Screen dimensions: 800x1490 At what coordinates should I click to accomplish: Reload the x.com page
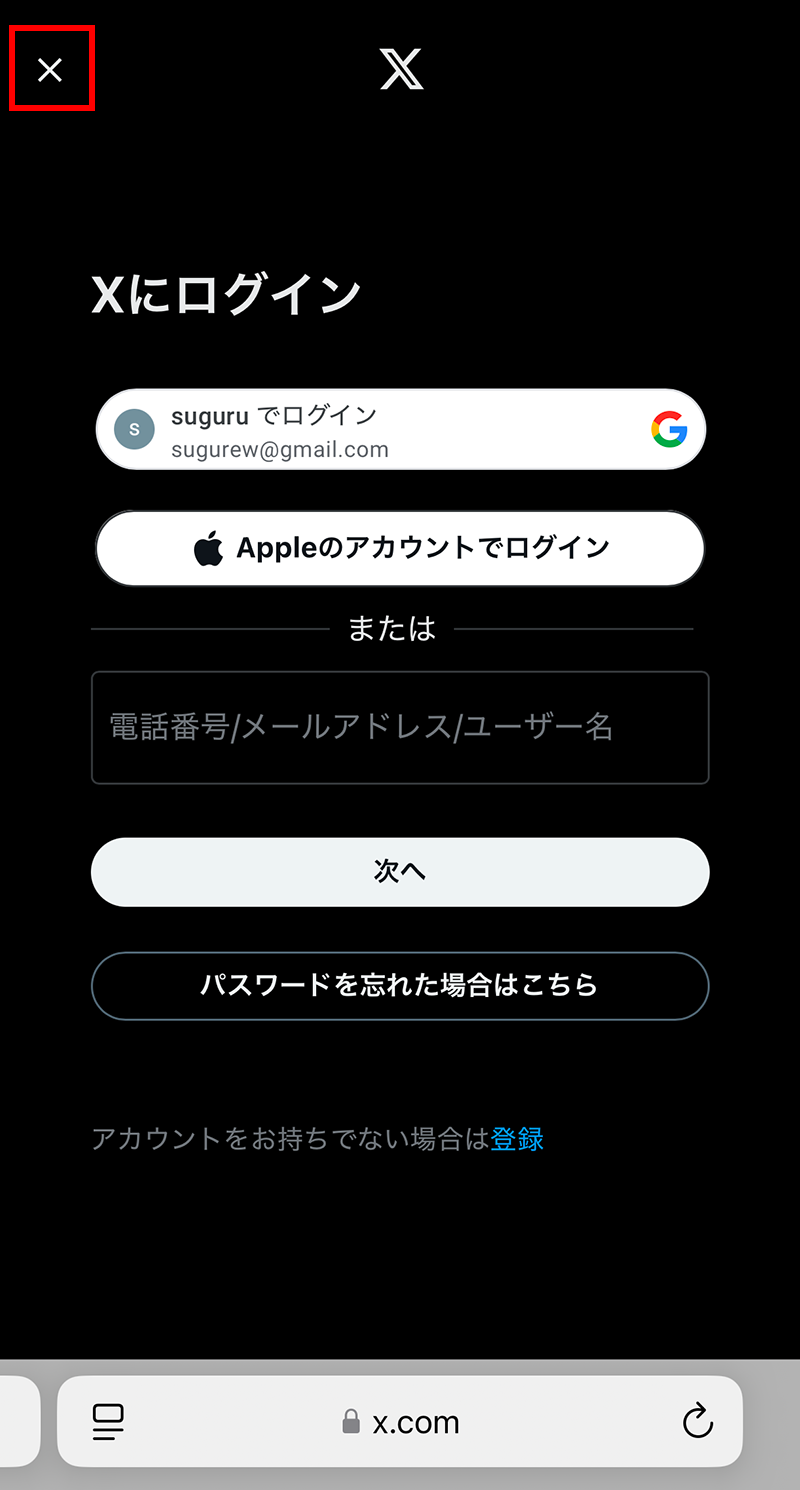pos(697,1421)
